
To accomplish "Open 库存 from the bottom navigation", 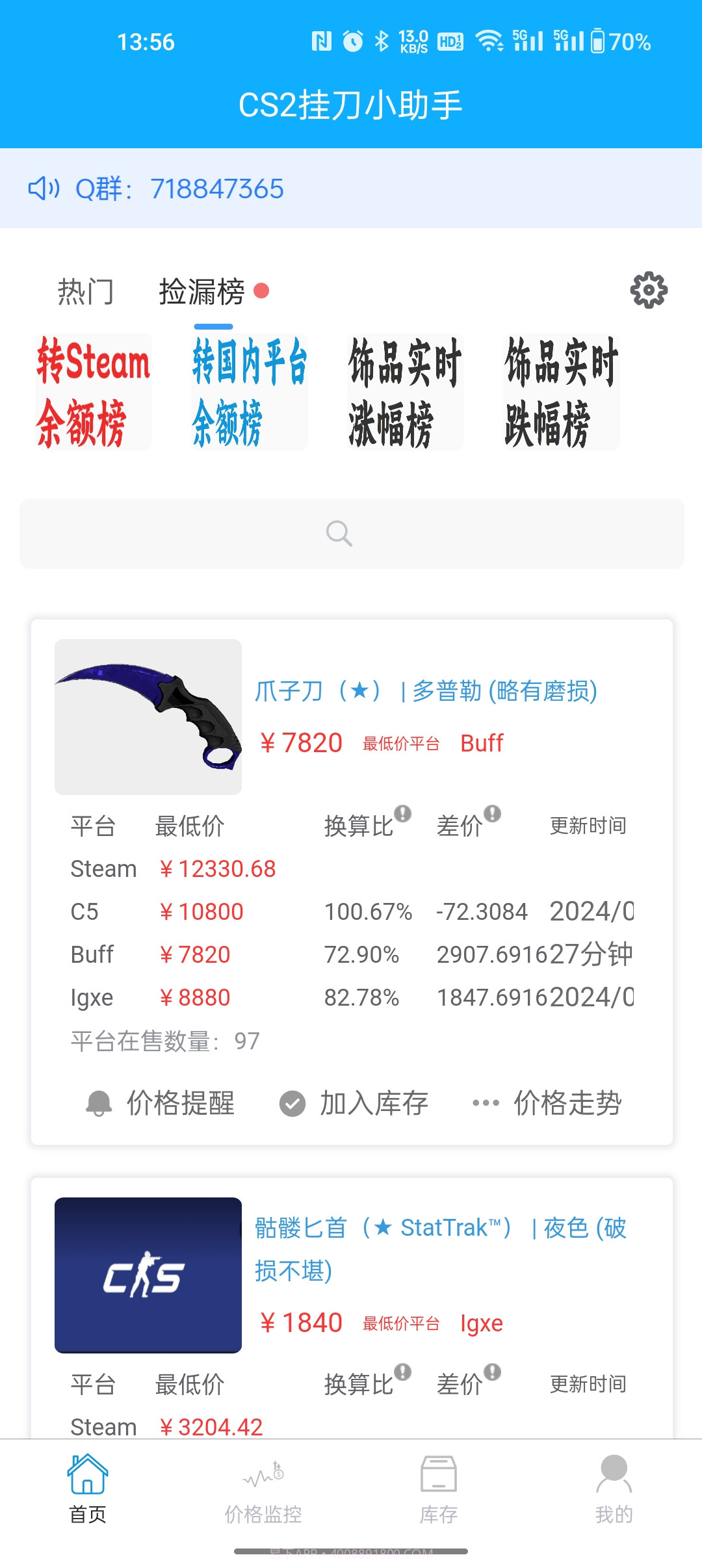I will click(438, 1489).
